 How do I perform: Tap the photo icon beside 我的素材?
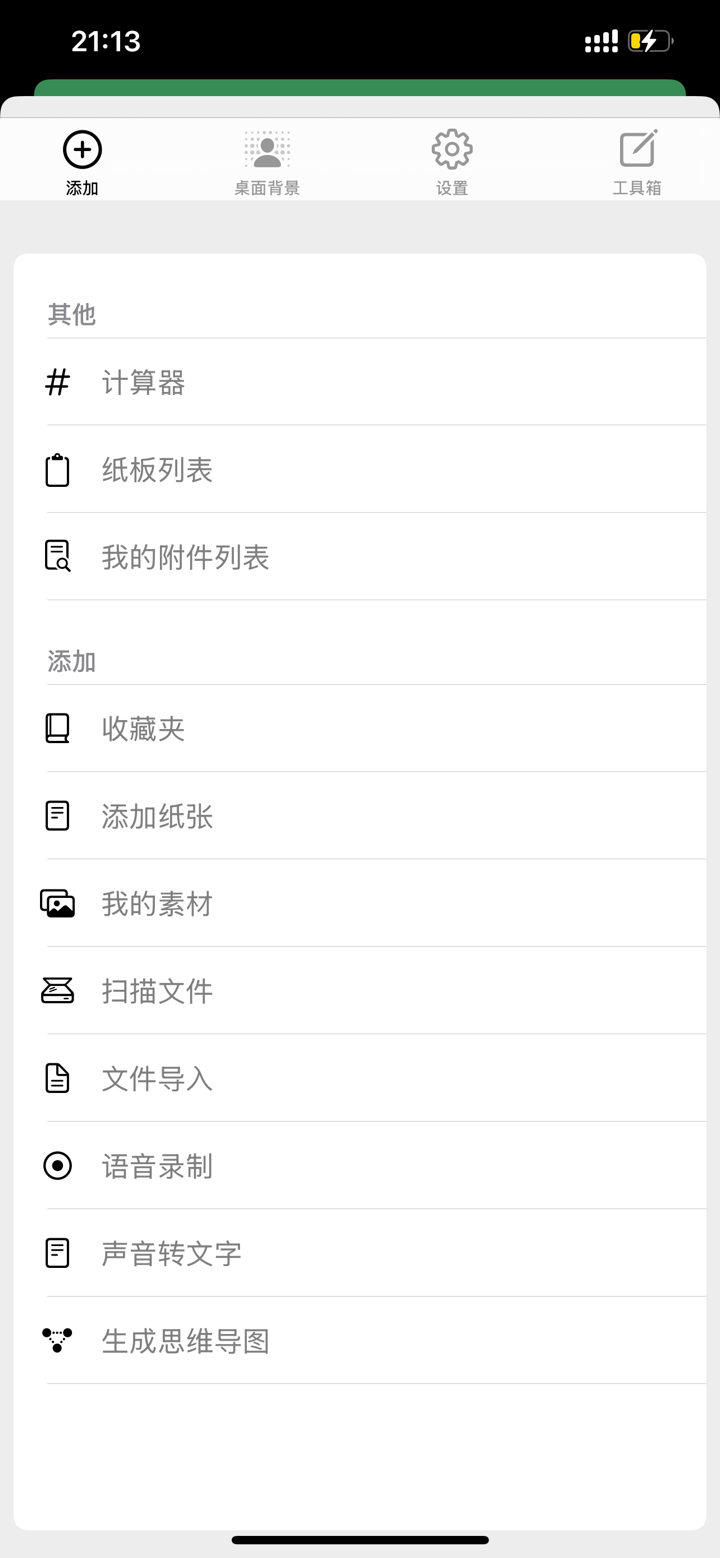[x=57, y=903]
